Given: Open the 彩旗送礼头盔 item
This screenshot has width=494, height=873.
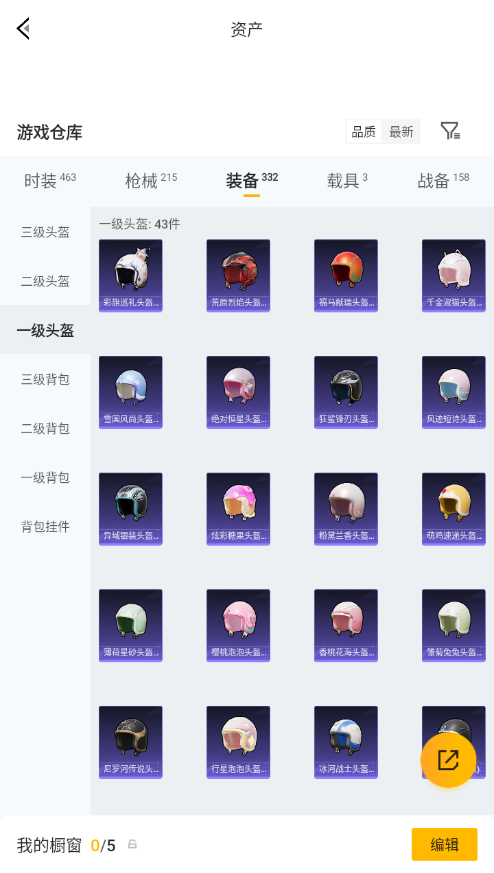Looking at the screenshot, I should tap(131, 276).
